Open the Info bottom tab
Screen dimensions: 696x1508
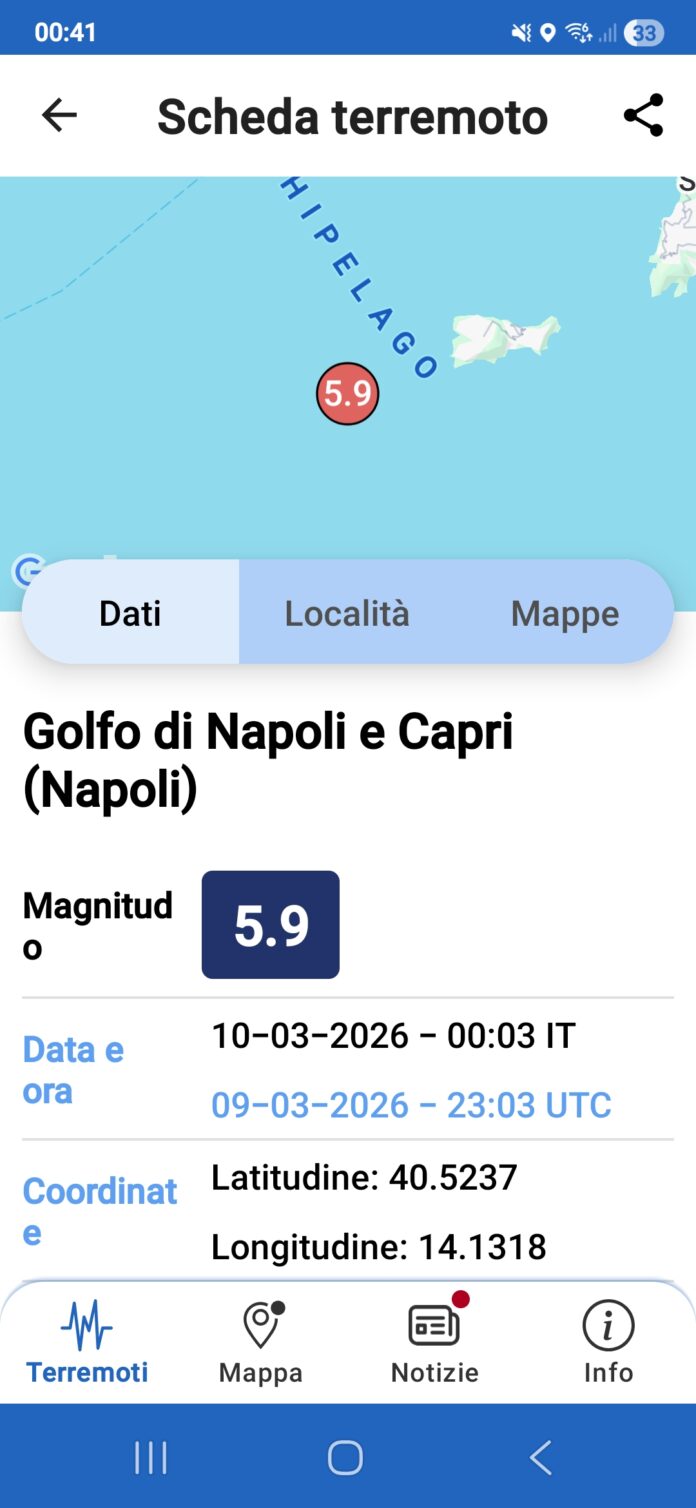608,1341
